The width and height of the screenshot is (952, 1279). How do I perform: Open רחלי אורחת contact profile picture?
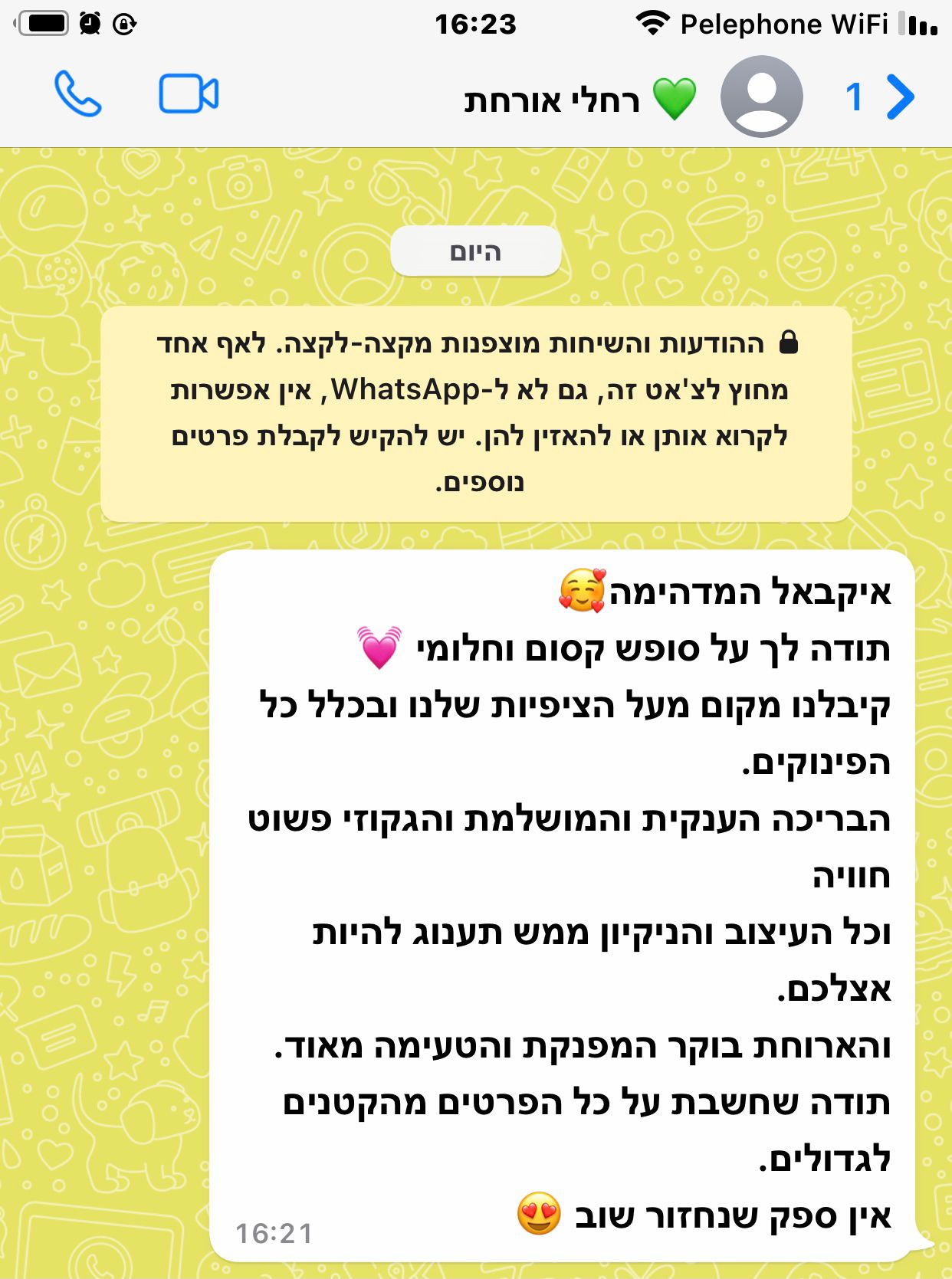[x=761, y=97]
